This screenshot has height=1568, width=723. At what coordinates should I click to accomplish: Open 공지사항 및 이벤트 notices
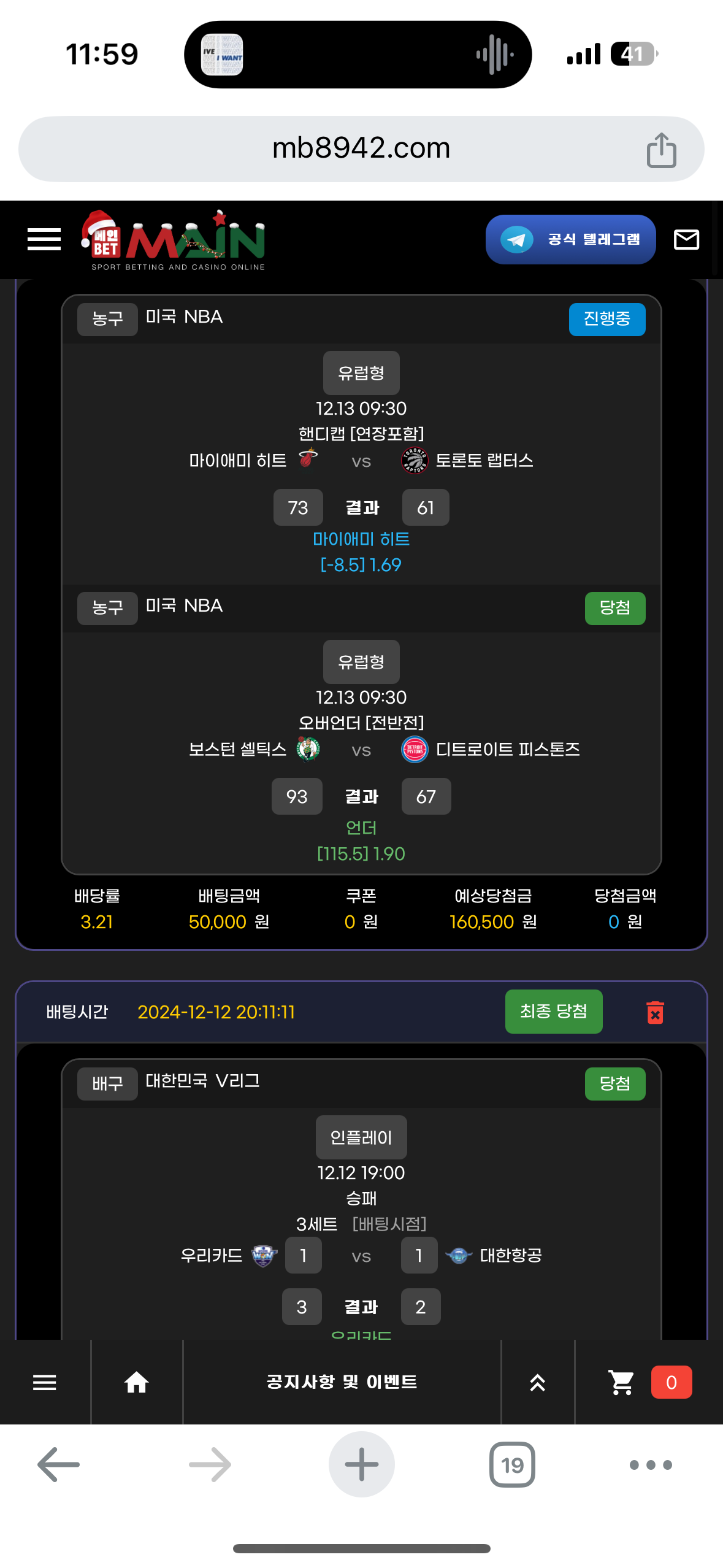click(x=342, y=1382)
